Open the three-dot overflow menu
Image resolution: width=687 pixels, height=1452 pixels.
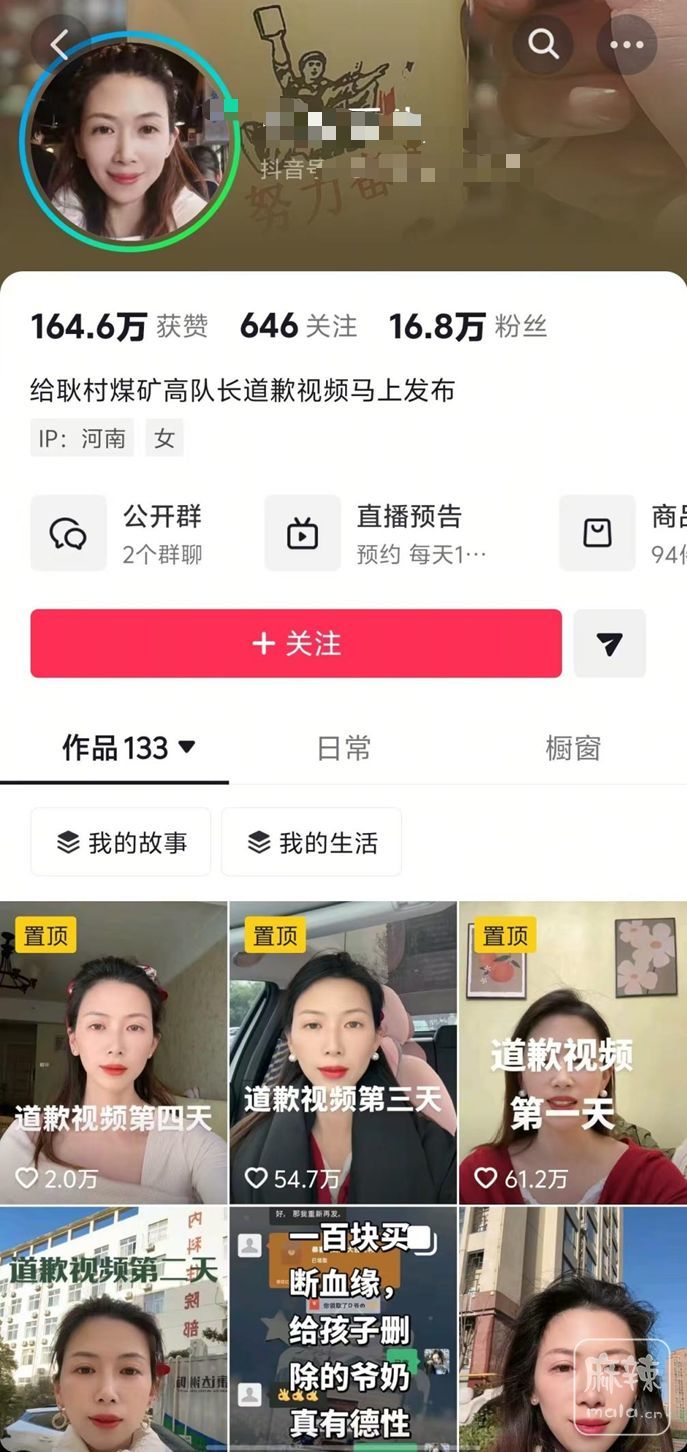click(x=627, y=44)
